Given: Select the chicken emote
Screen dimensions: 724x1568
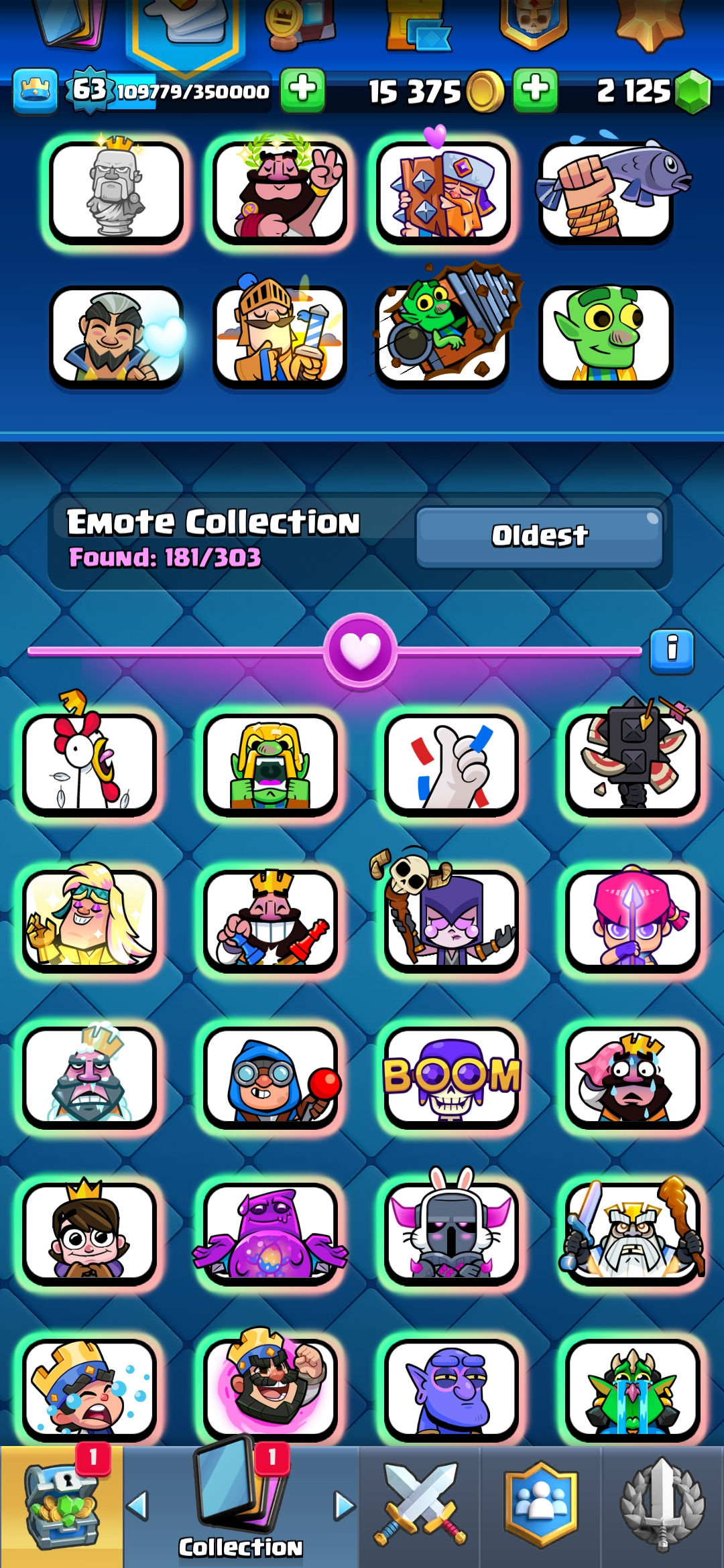Looking at the screenshot, I should [x=89, y=764].
